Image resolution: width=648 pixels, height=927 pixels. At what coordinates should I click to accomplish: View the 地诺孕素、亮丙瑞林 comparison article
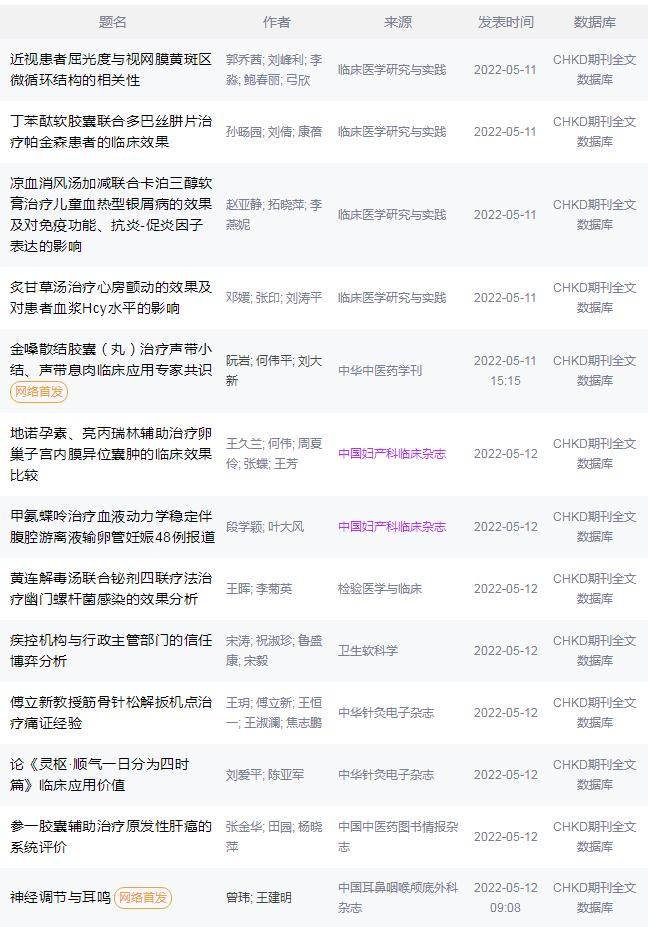tap(110, 453)
